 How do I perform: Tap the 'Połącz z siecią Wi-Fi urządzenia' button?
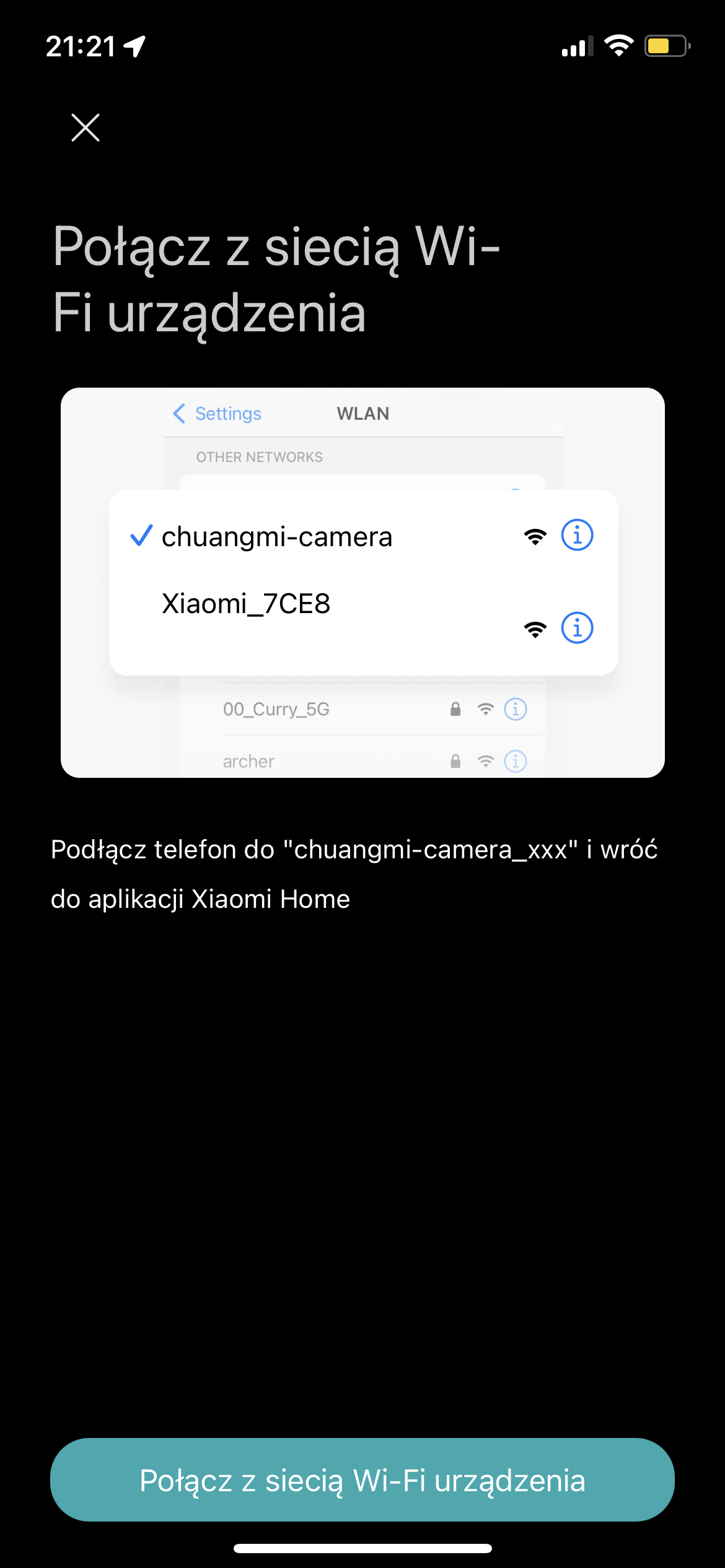click(362, 1480)
